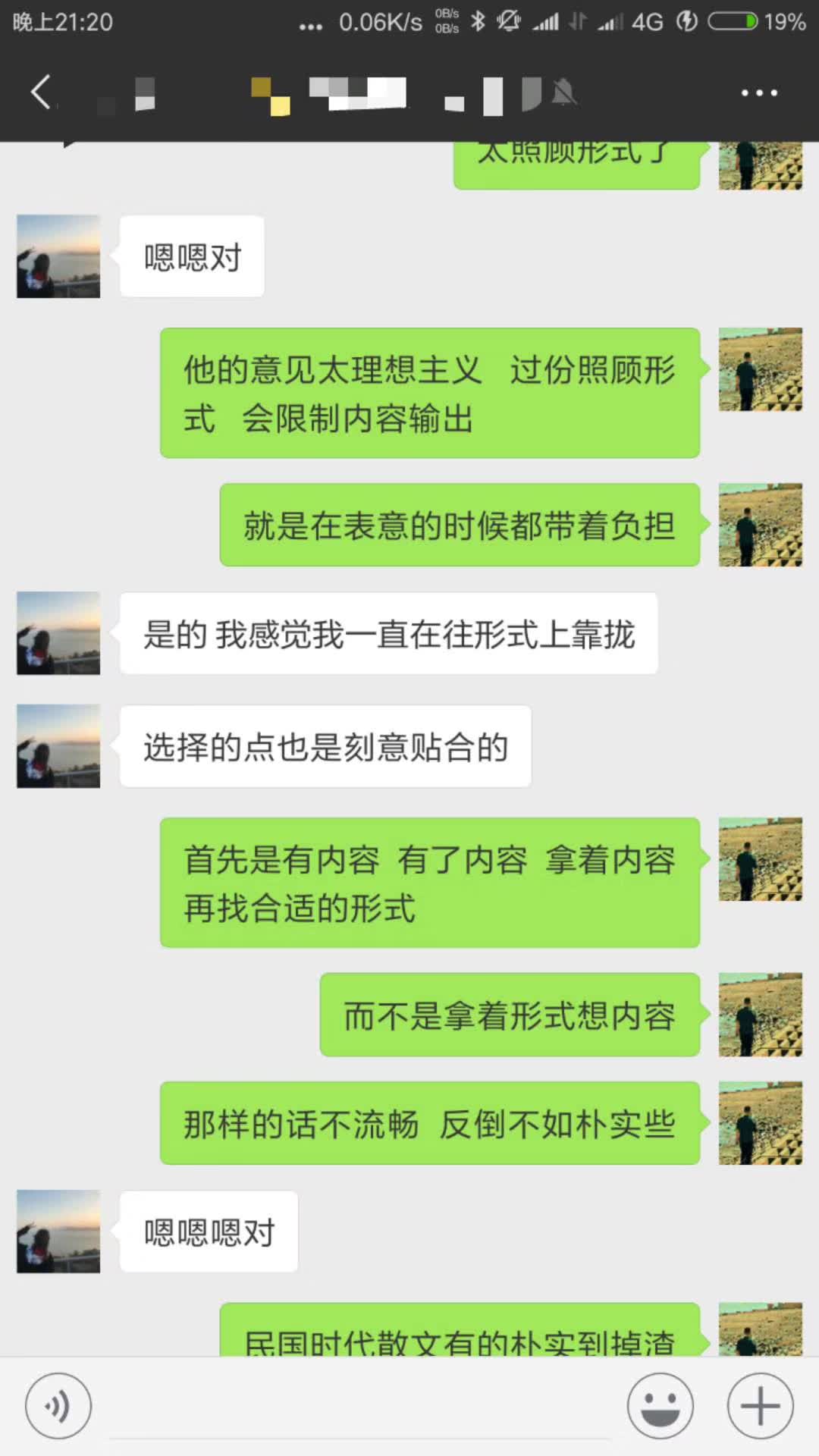
Task: Open the chat options menu
Action: (759, 93)
